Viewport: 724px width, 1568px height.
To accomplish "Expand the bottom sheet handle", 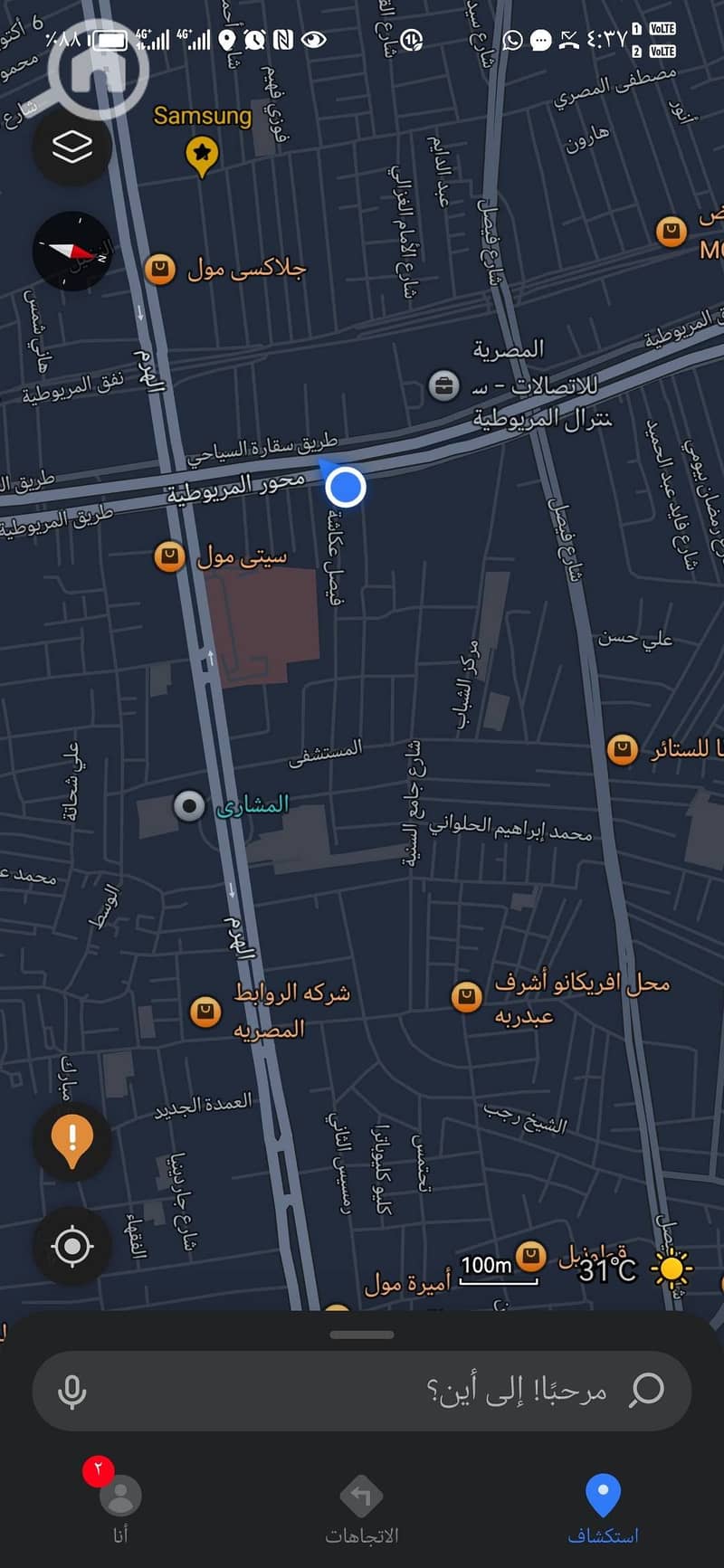I will (x=362, y=1335).
